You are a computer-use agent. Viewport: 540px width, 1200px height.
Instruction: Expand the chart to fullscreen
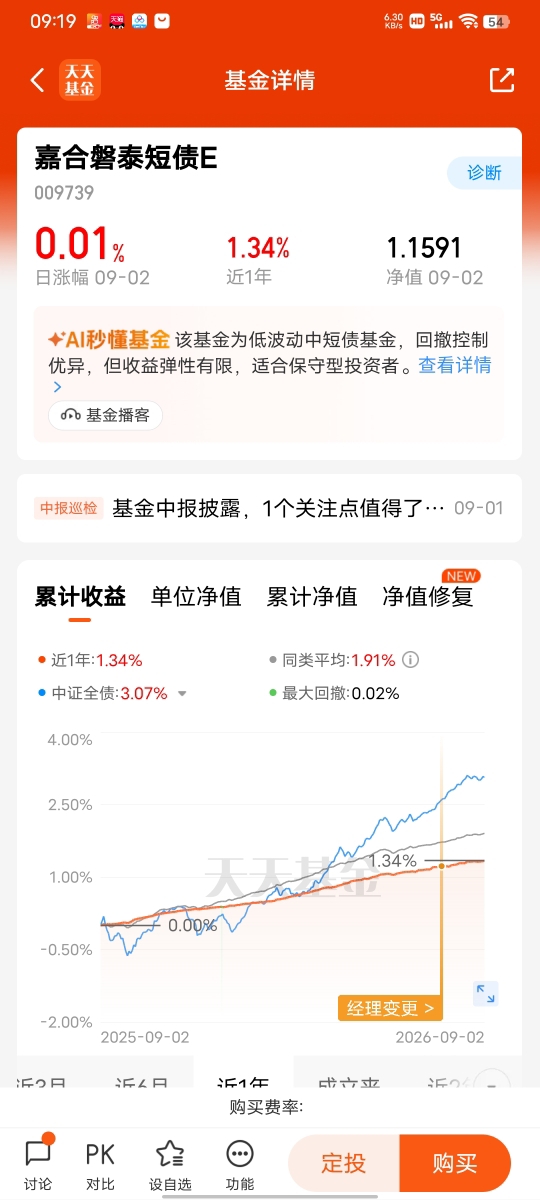[x=486, y=993]
